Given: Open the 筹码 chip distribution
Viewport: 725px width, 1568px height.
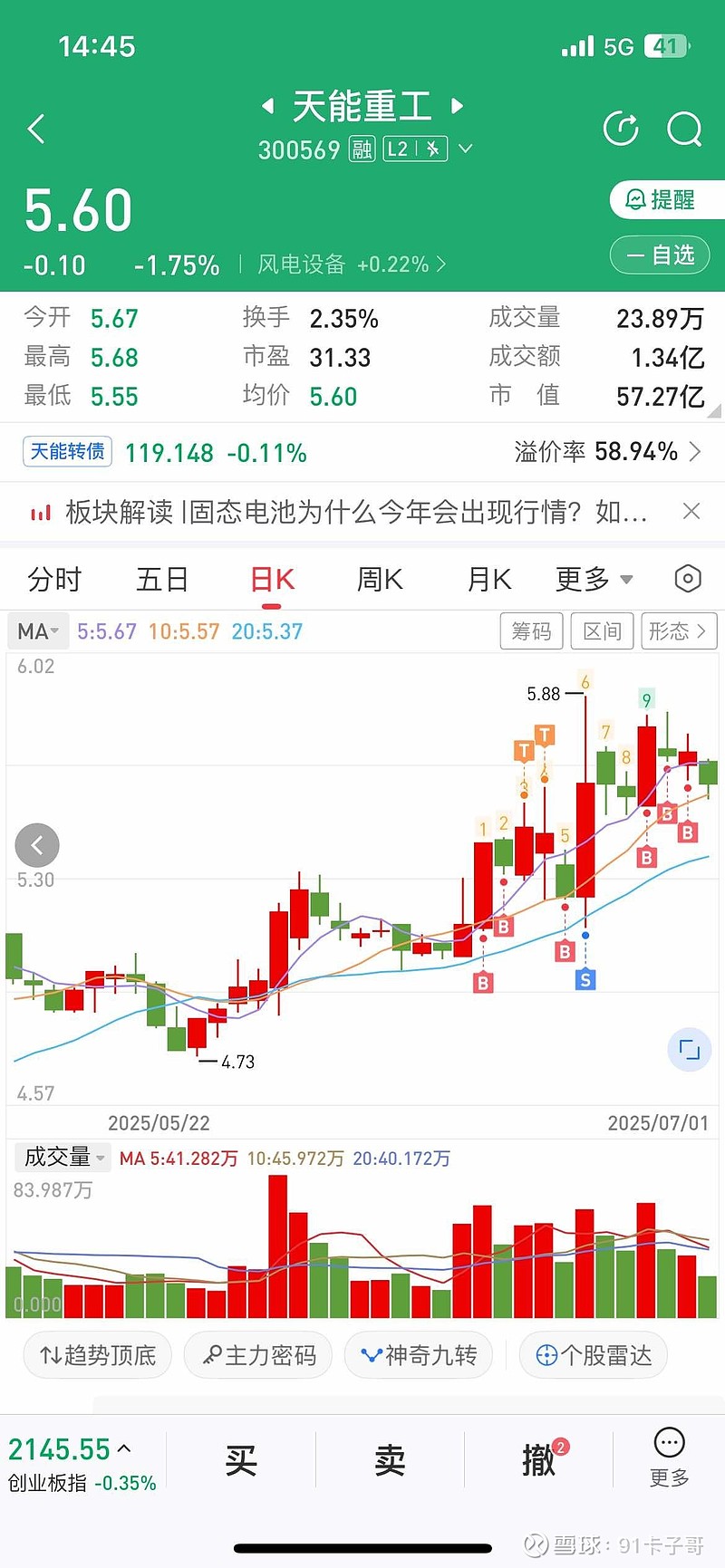Looking at the screenshot, I should point(531,631).
